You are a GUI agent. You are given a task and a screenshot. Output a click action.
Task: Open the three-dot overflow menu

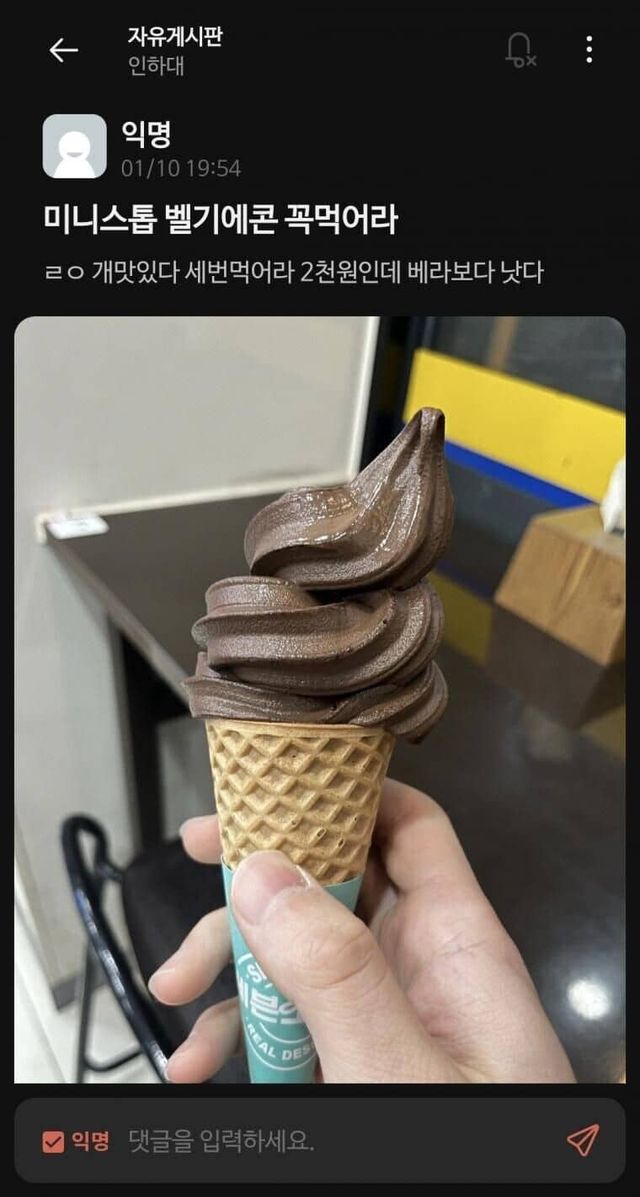589,49
